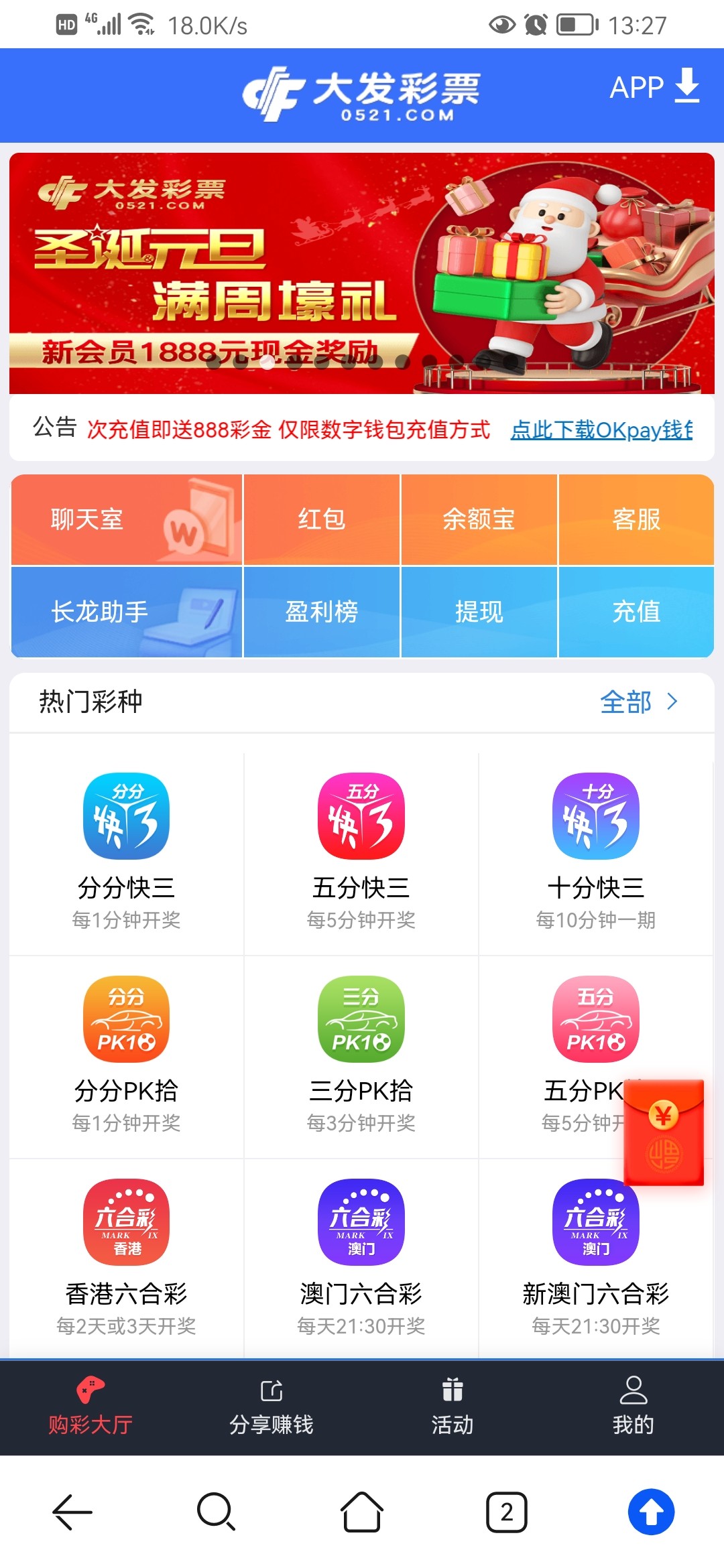Viewport: 724px width, 1568px height.
Task: Open the 十分快三 lottery icon
Action: 595,816
